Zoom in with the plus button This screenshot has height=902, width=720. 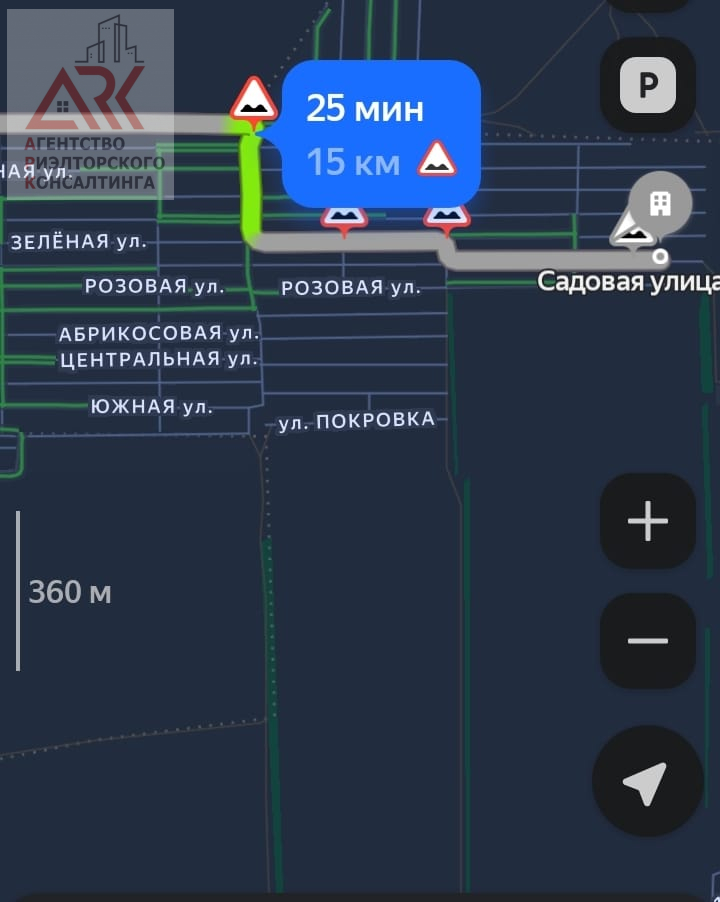[x=647, y=521]
